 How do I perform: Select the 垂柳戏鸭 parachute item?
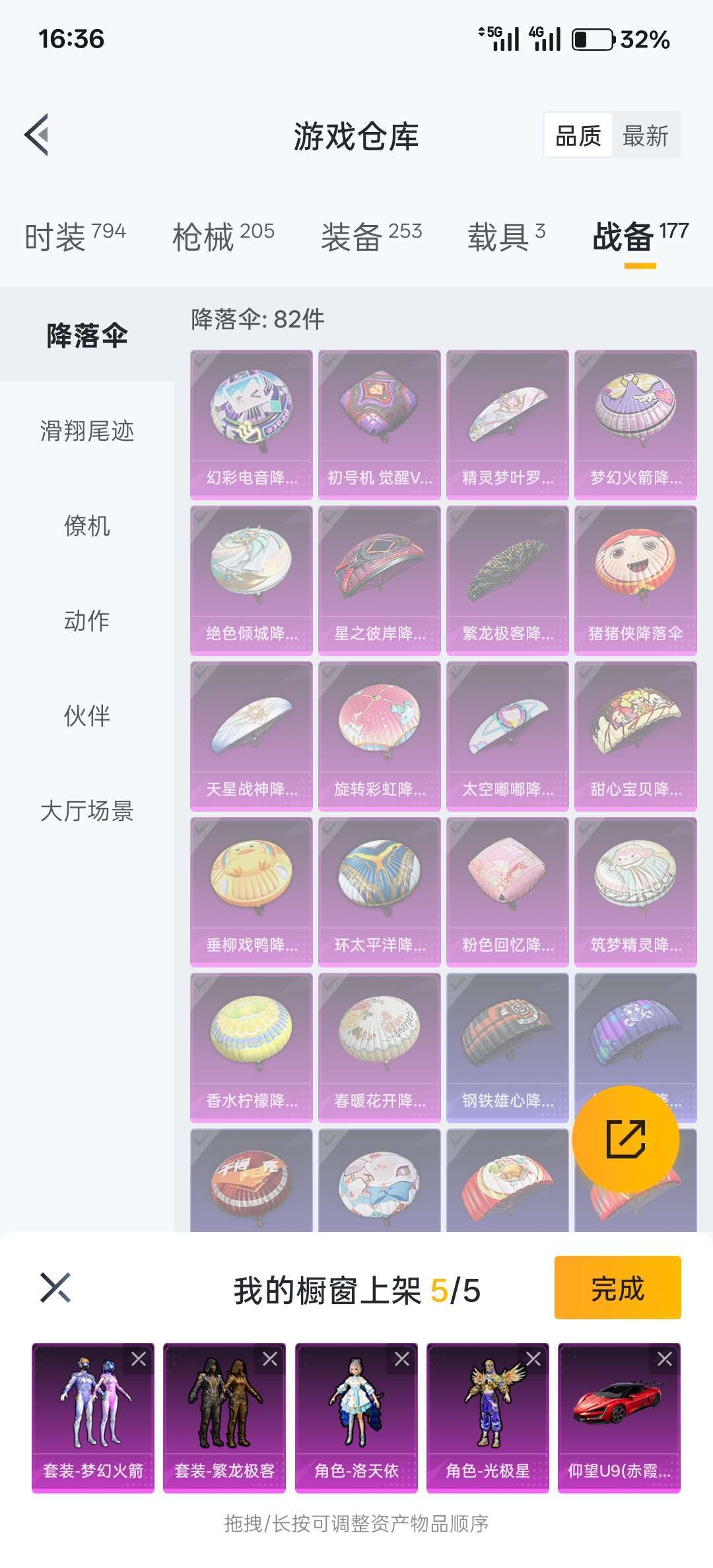point(251,891)
